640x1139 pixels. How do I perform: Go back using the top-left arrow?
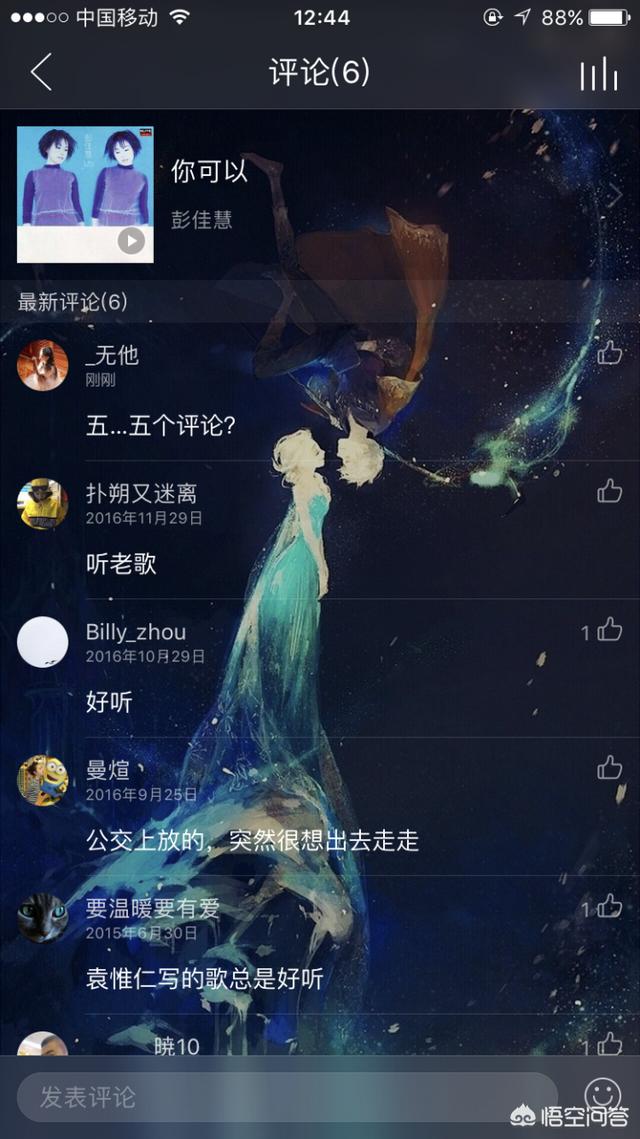41,72
